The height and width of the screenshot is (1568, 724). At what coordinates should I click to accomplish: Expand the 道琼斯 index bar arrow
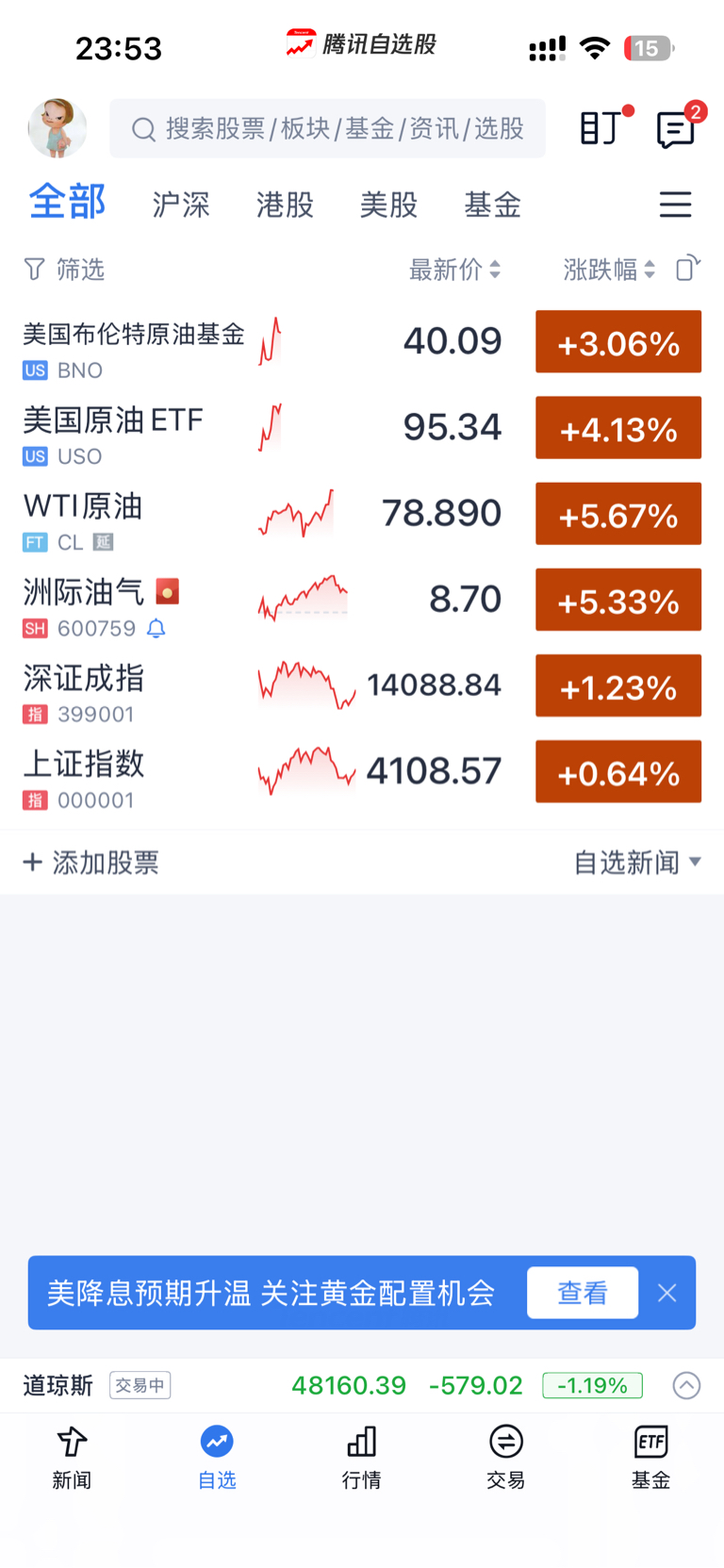click(686, 1385)
